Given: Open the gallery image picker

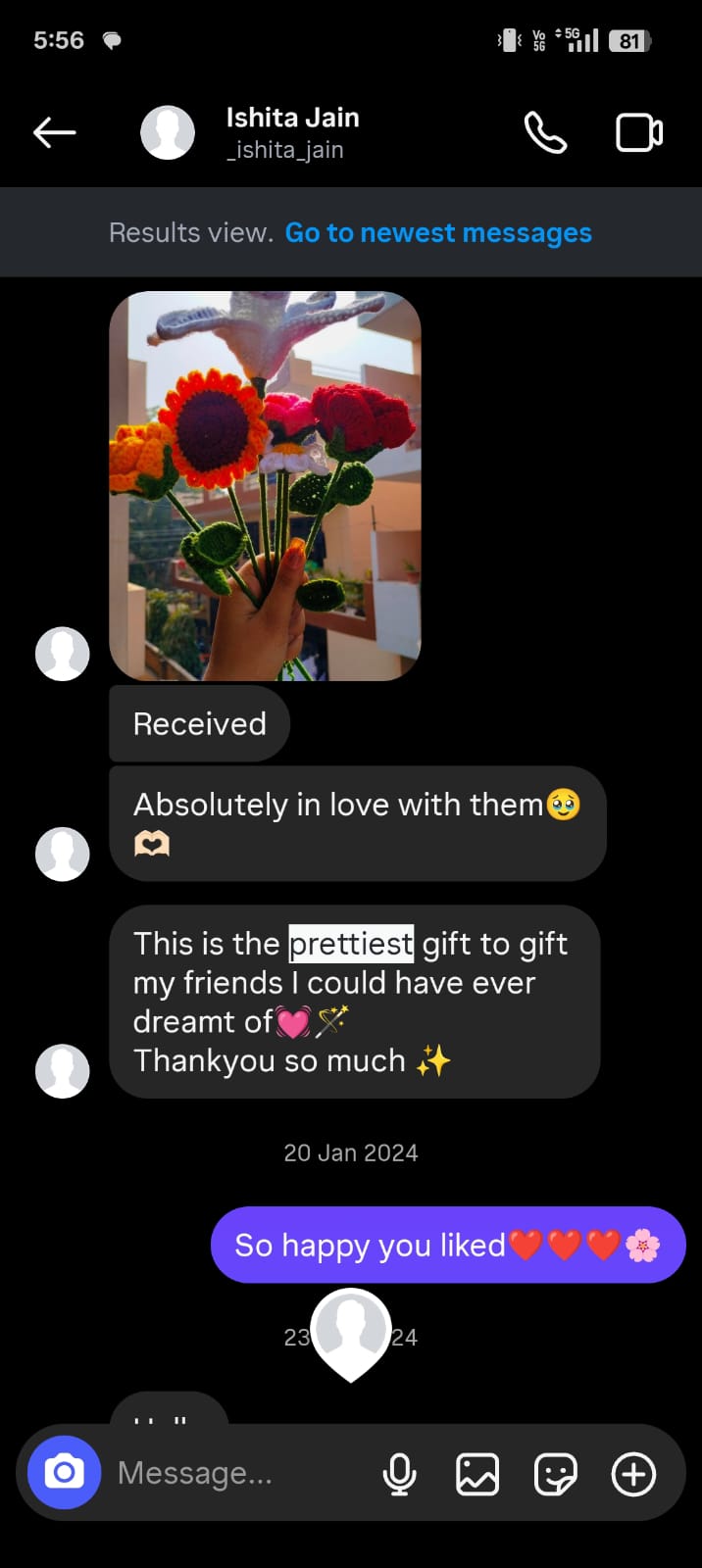Looking at the screenshot, I should coord(477,1473).
